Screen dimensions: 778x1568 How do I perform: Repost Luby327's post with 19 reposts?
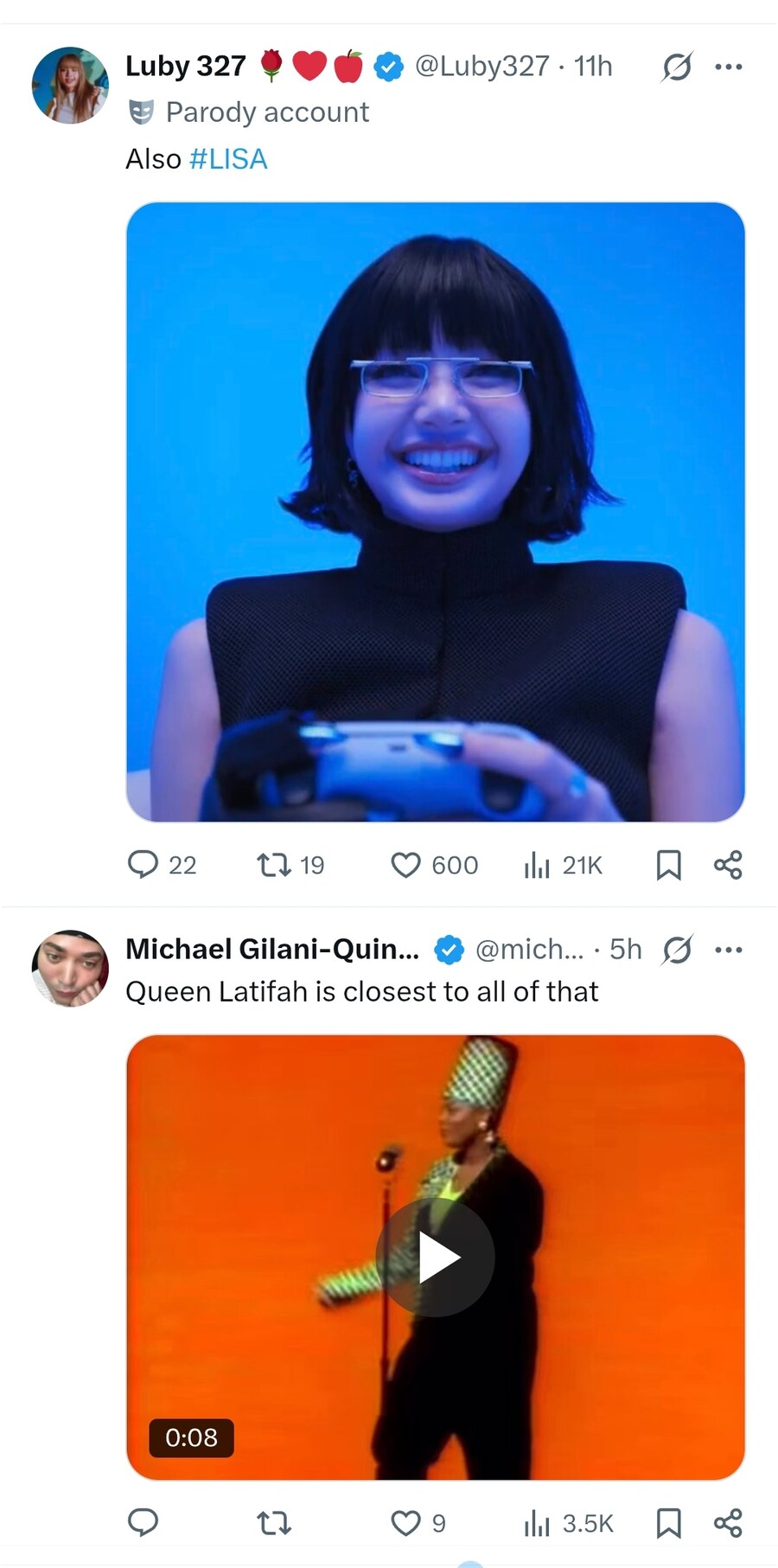coord(274,864)
